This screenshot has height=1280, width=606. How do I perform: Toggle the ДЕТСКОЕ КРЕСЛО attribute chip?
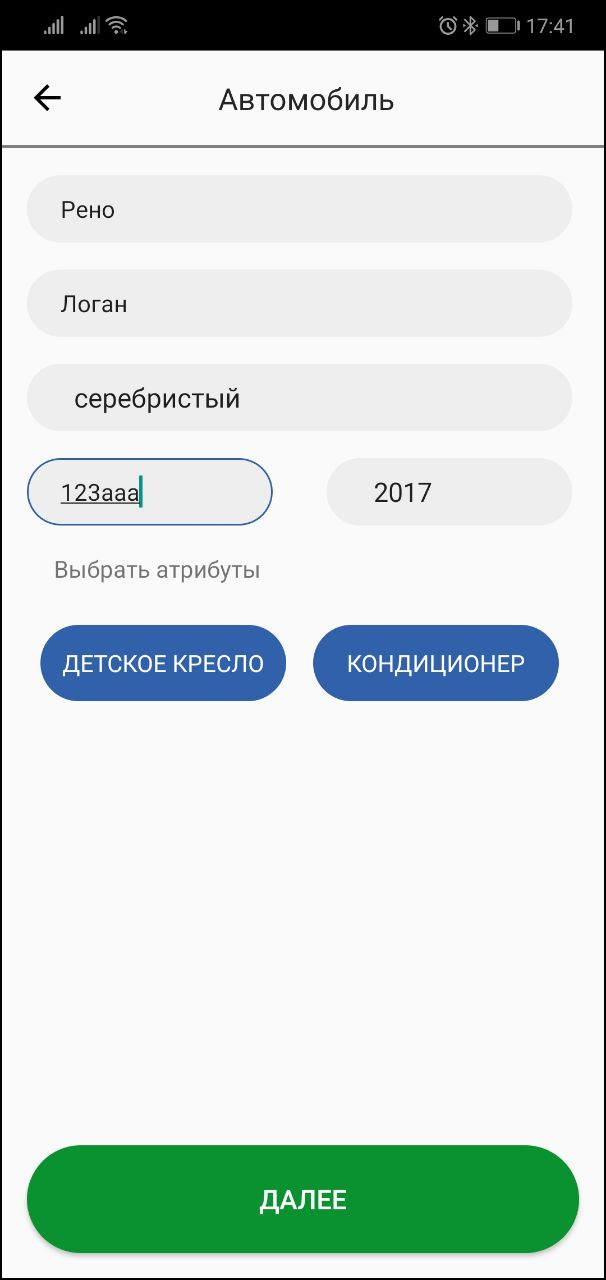(x=163, y=663)
